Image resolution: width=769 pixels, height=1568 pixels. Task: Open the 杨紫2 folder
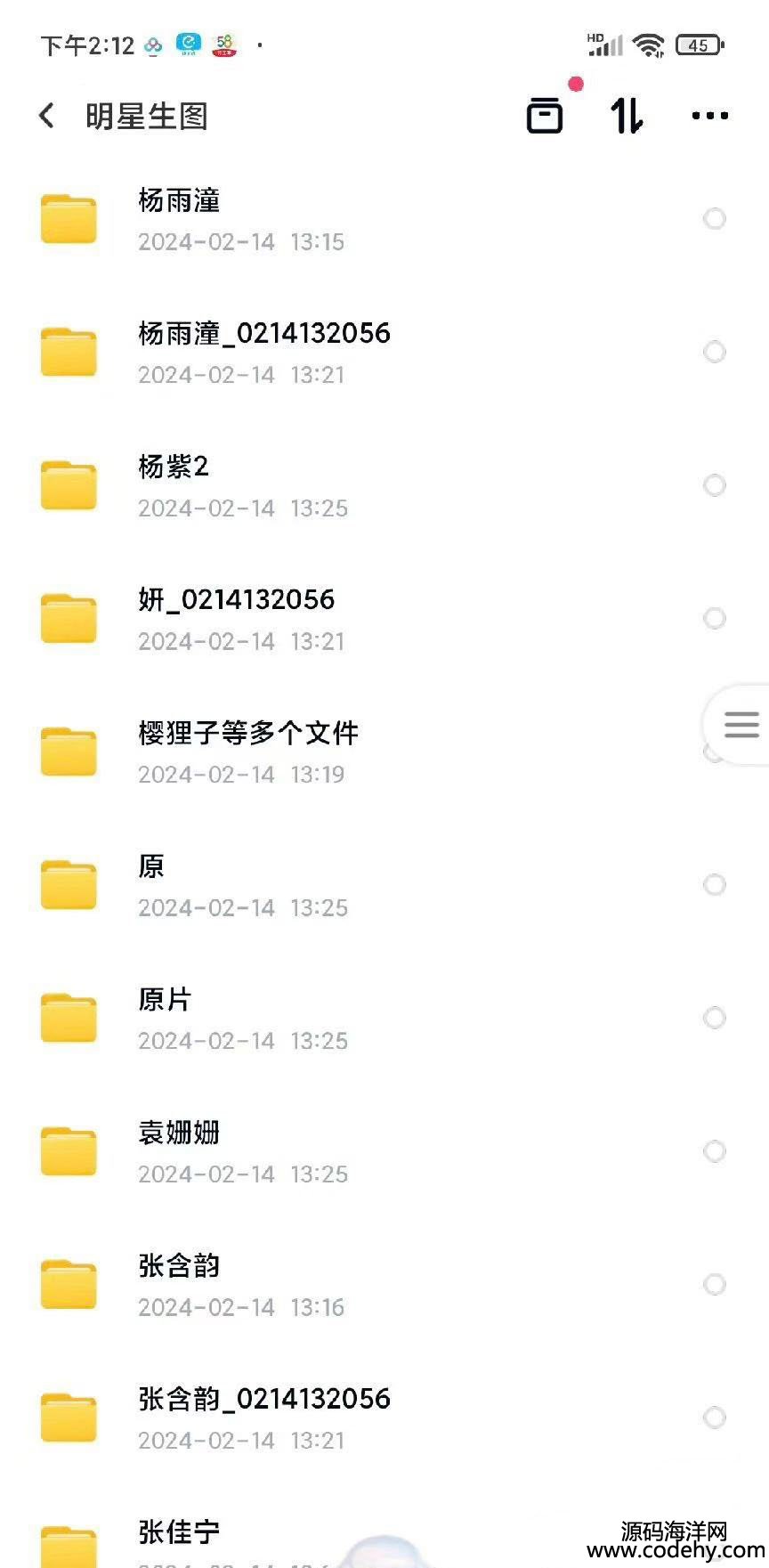click(384, 485)
